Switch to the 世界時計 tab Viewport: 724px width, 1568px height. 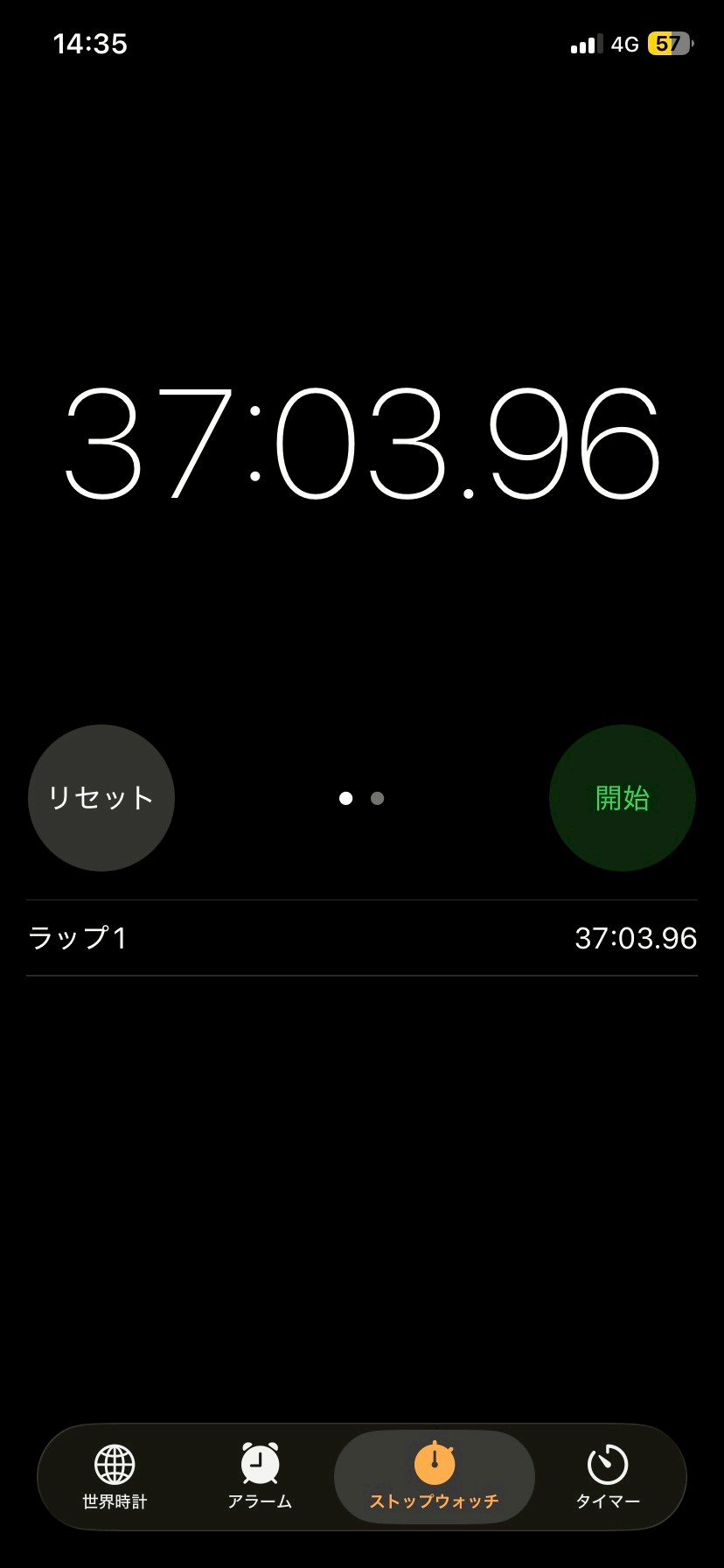click(115, 1477)
